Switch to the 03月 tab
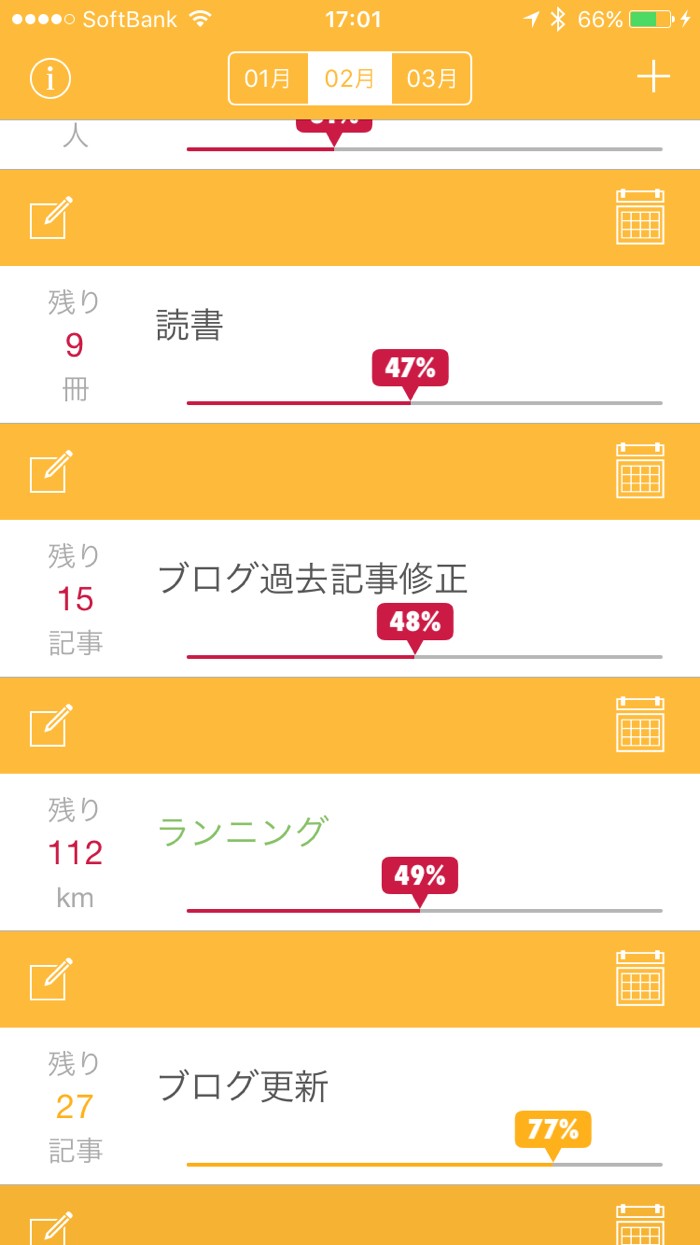 click(x=431, y=78)
